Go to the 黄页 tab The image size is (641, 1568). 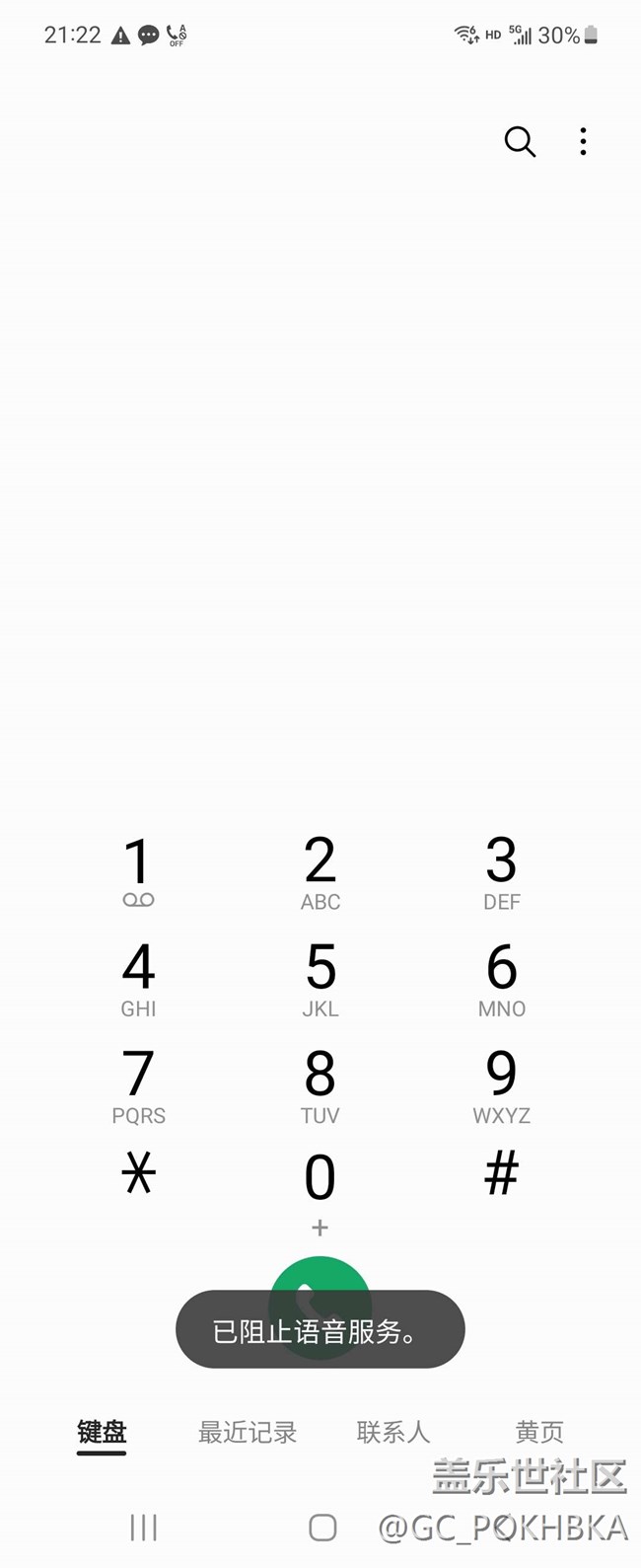(x=539, y=1432)
